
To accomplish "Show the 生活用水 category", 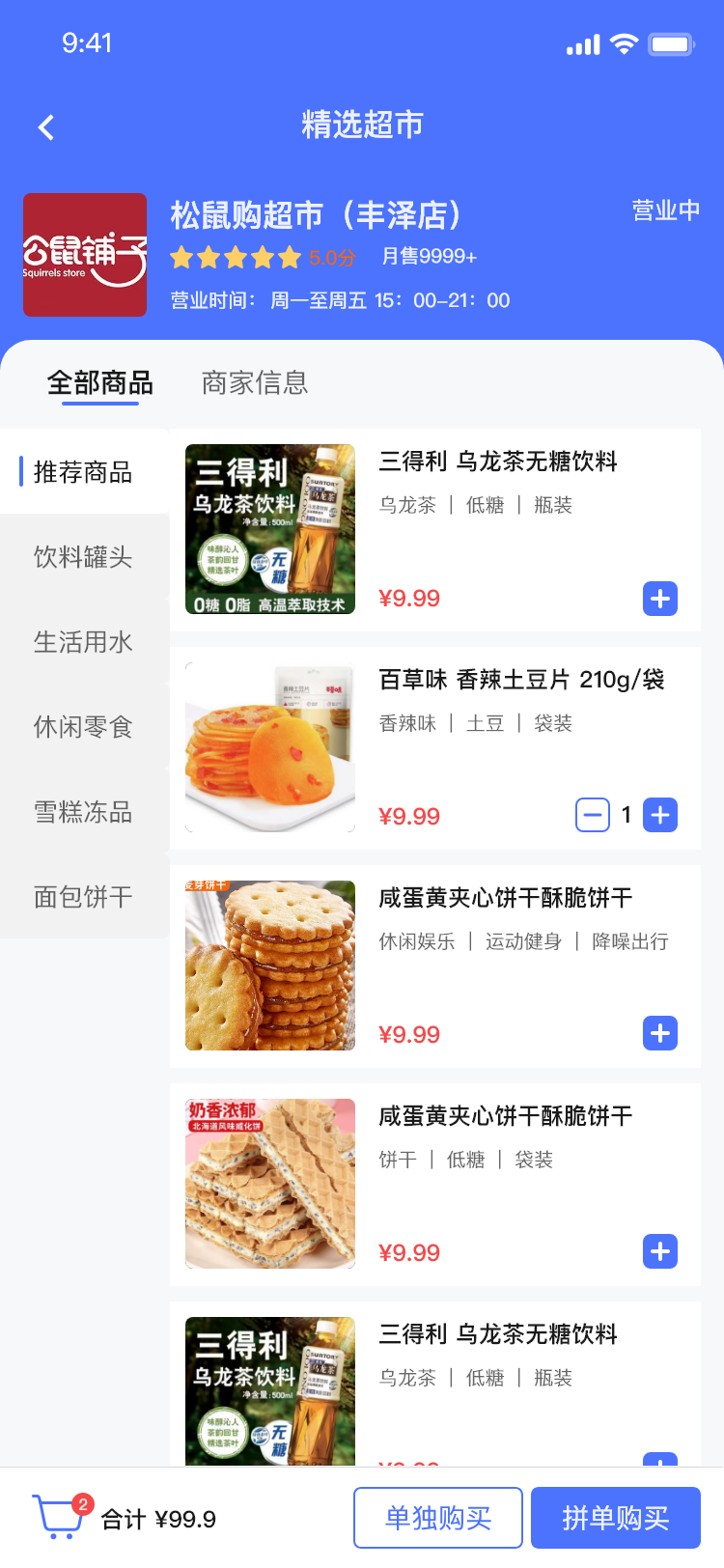I will (x=83, y=642).
